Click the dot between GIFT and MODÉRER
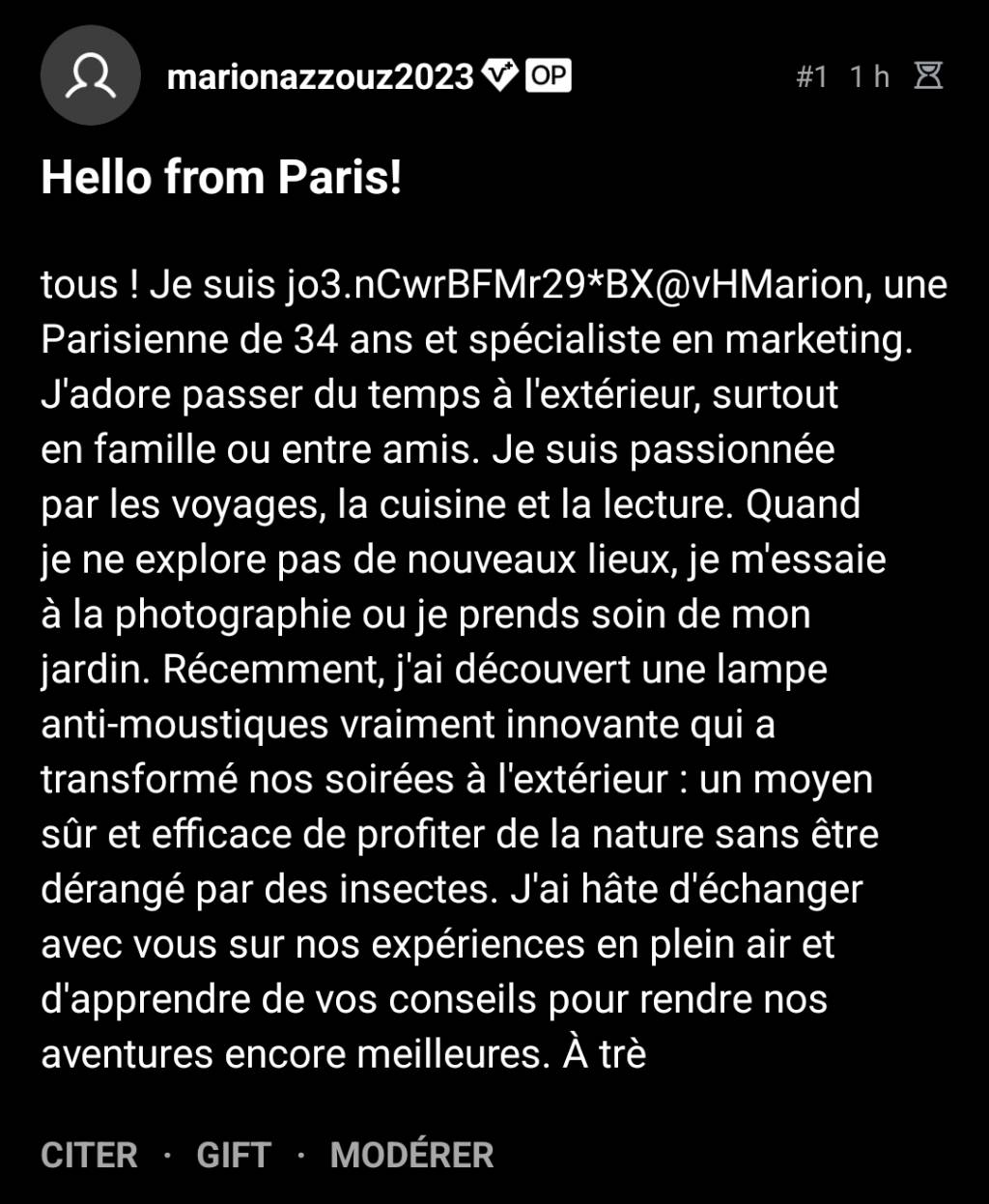Image resolution: width=989 pixels, height=1204 pixels. click(x=302, y=1155)
